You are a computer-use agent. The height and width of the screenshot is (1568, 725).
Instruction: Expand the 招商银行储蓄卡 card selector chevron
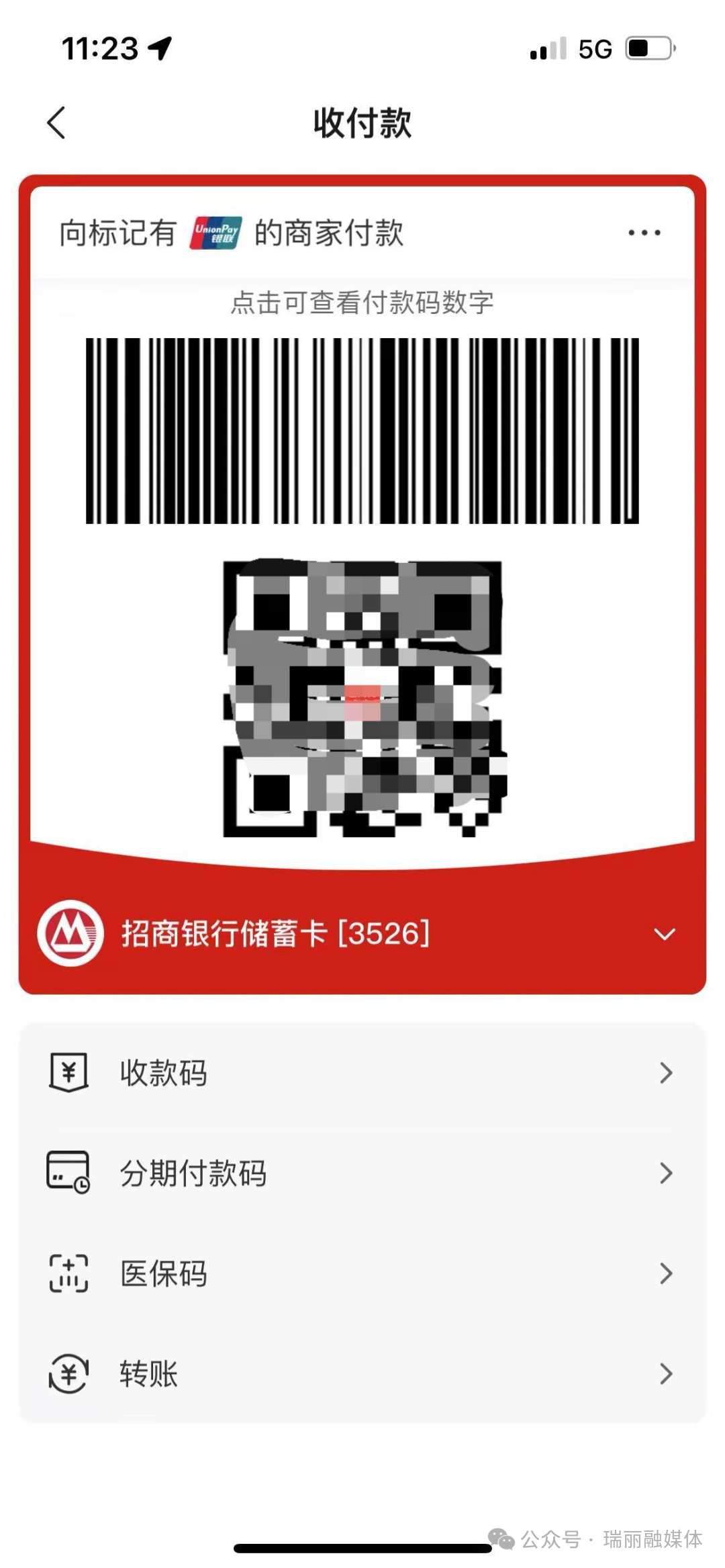pos(665,933)
